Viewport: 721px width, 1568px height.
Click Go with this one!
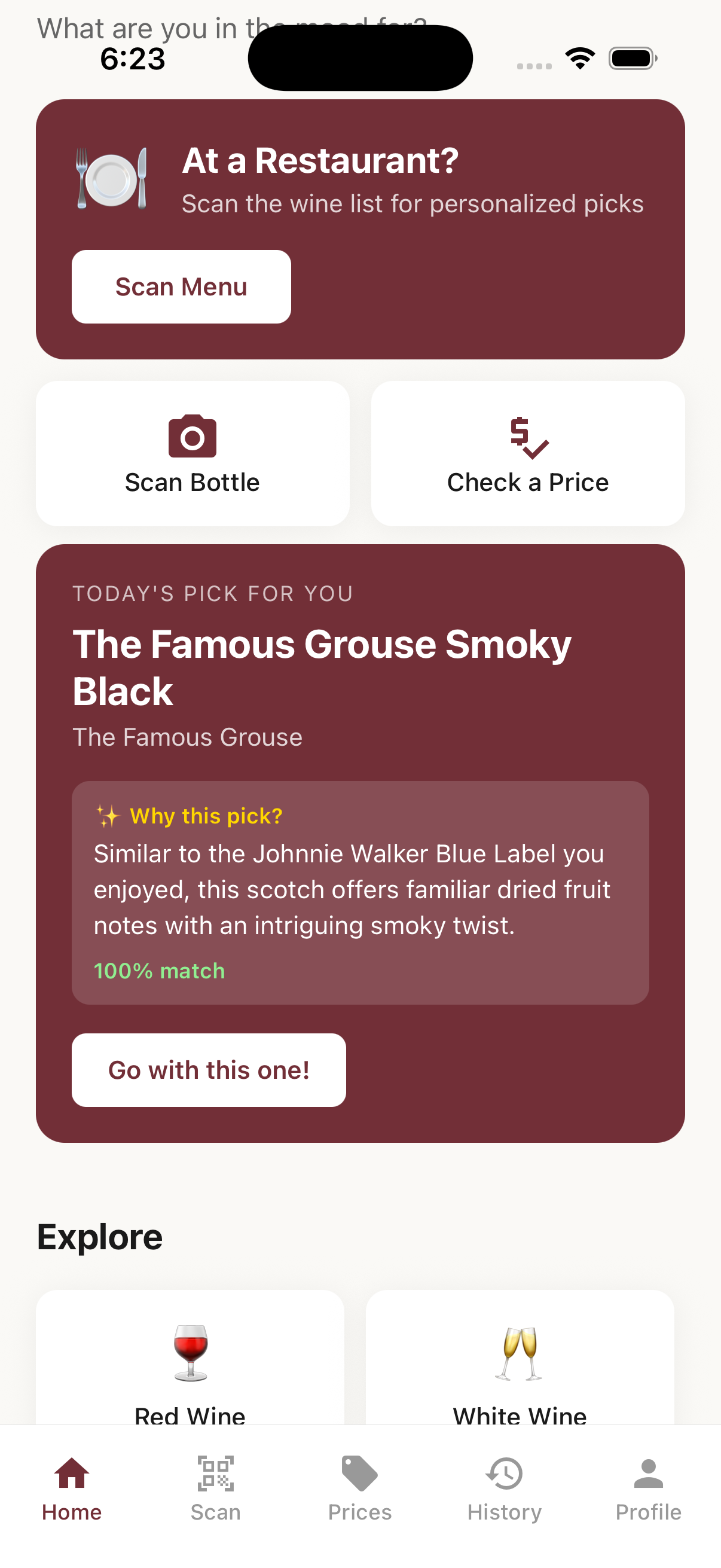(x=209, y=1069)
